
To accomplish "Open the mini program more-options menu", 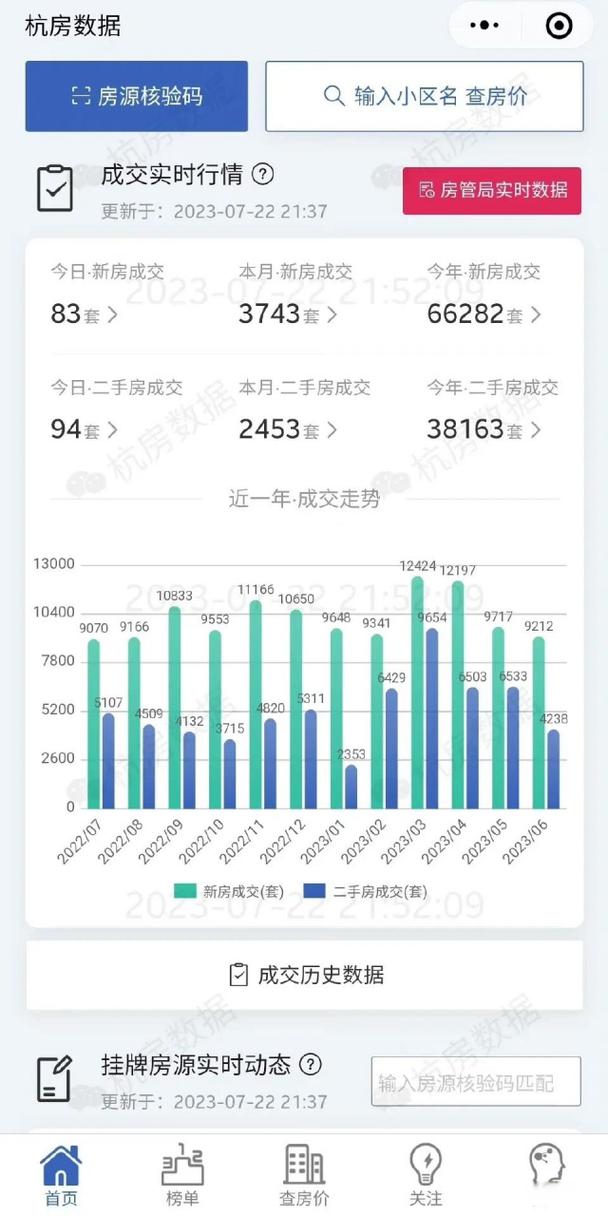I will click(484, 26).
